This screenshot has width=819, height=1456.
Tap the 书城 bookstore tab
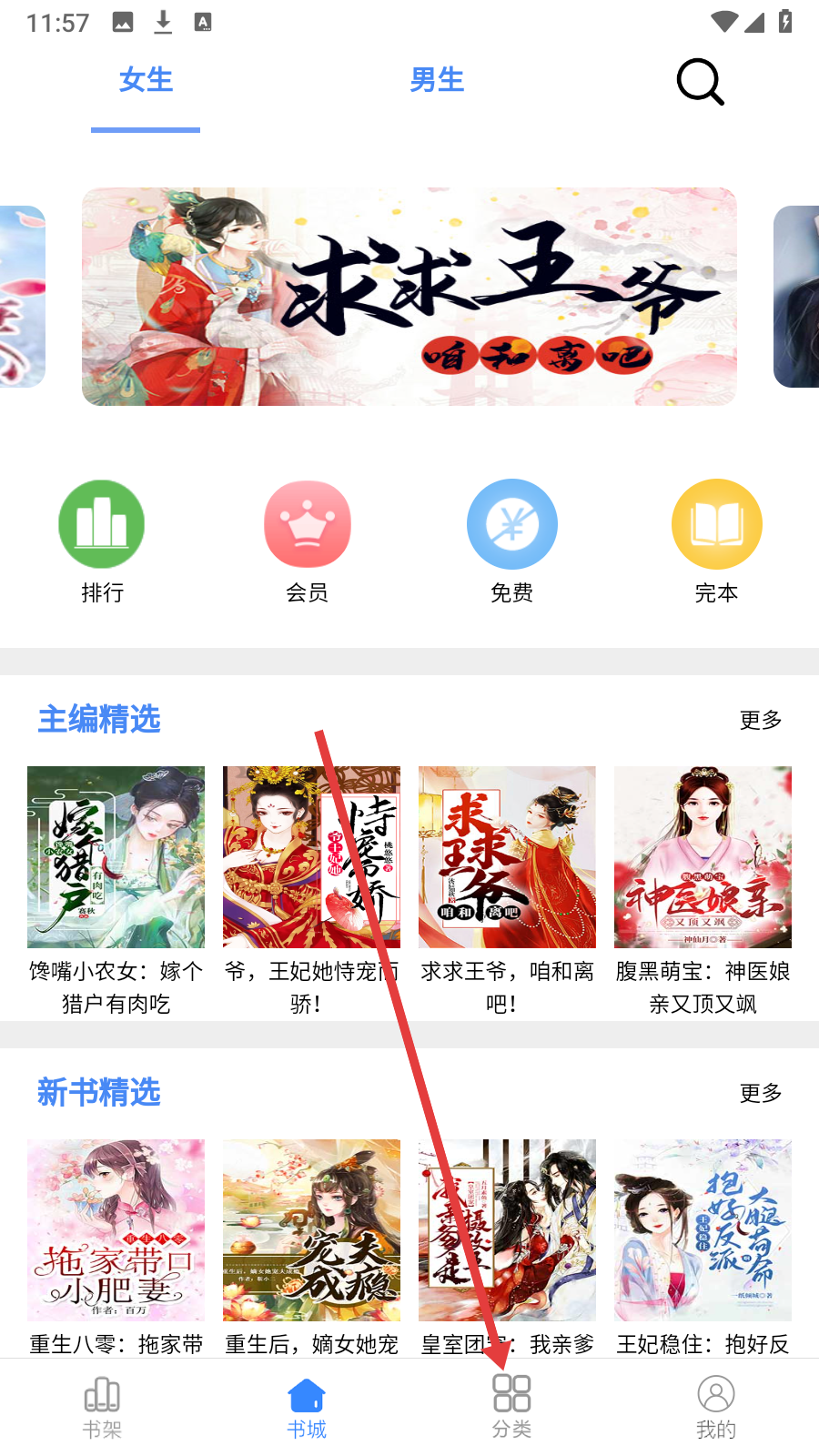307,1407
